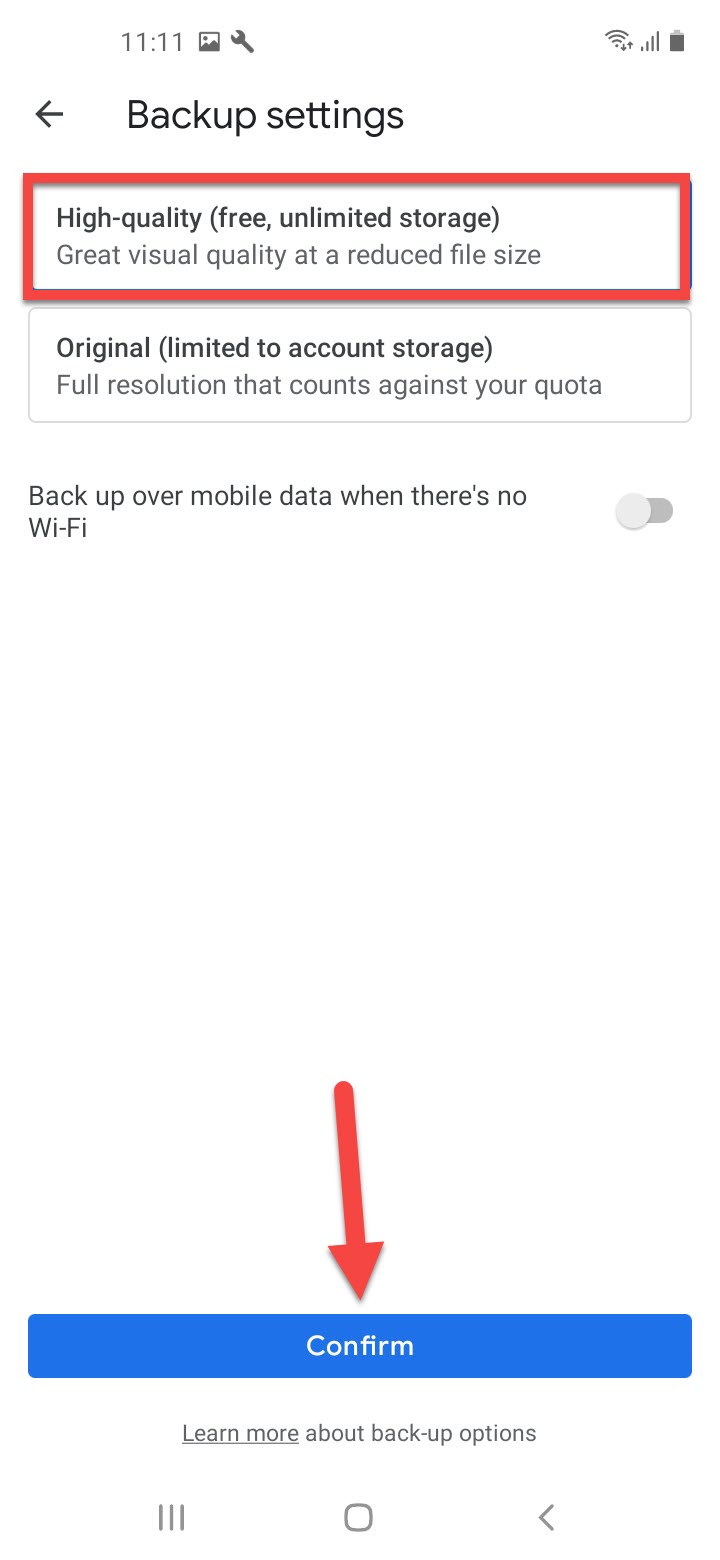
Task: Open the Learn more link
Action: 240,1434
